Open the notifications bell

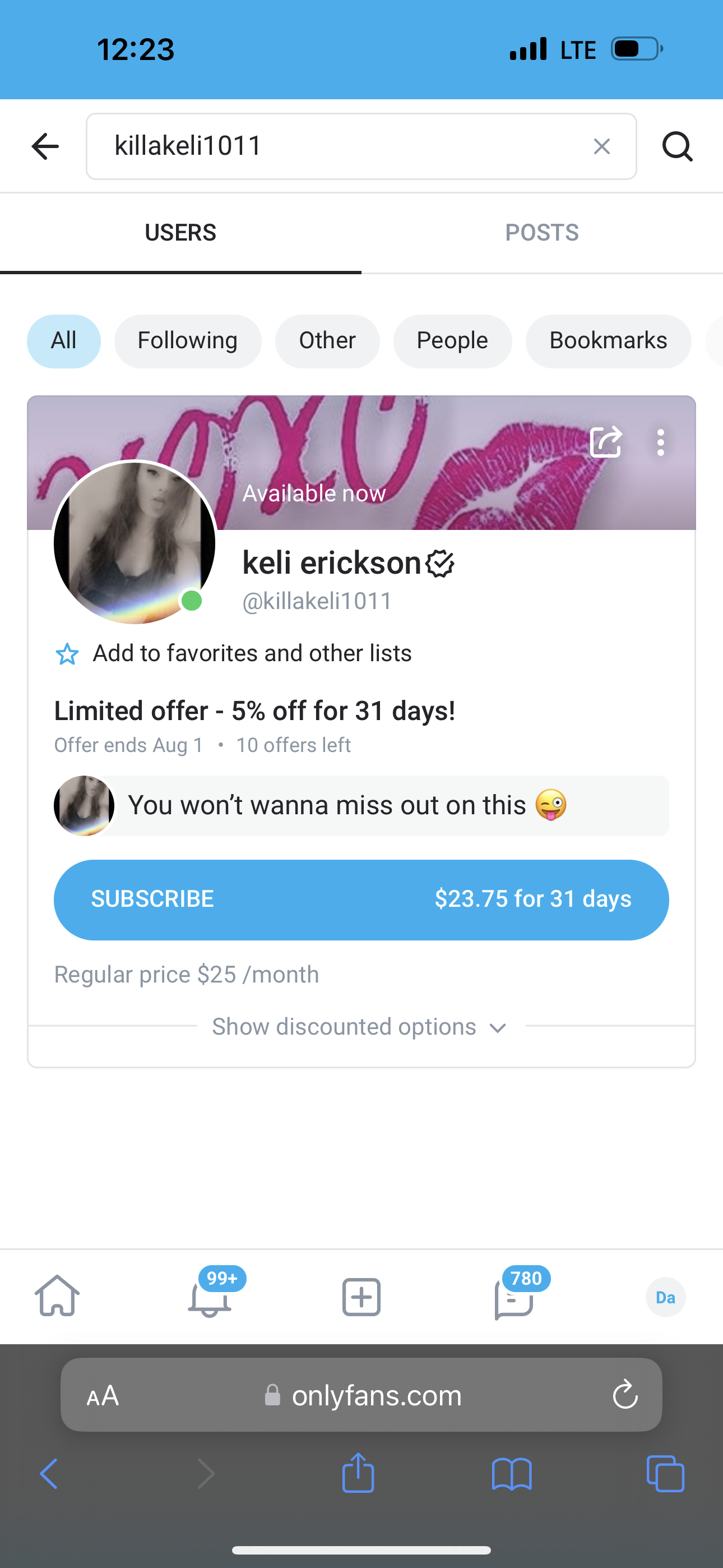[x=210, y=1298]
